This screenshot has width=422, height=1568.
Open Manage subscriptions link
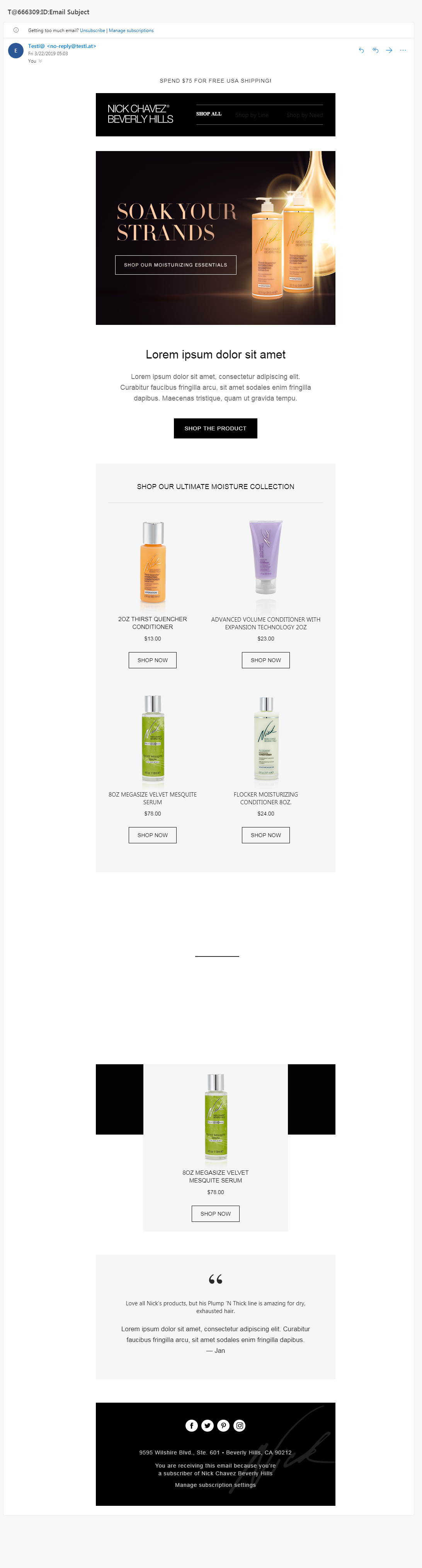click(131, 31)
